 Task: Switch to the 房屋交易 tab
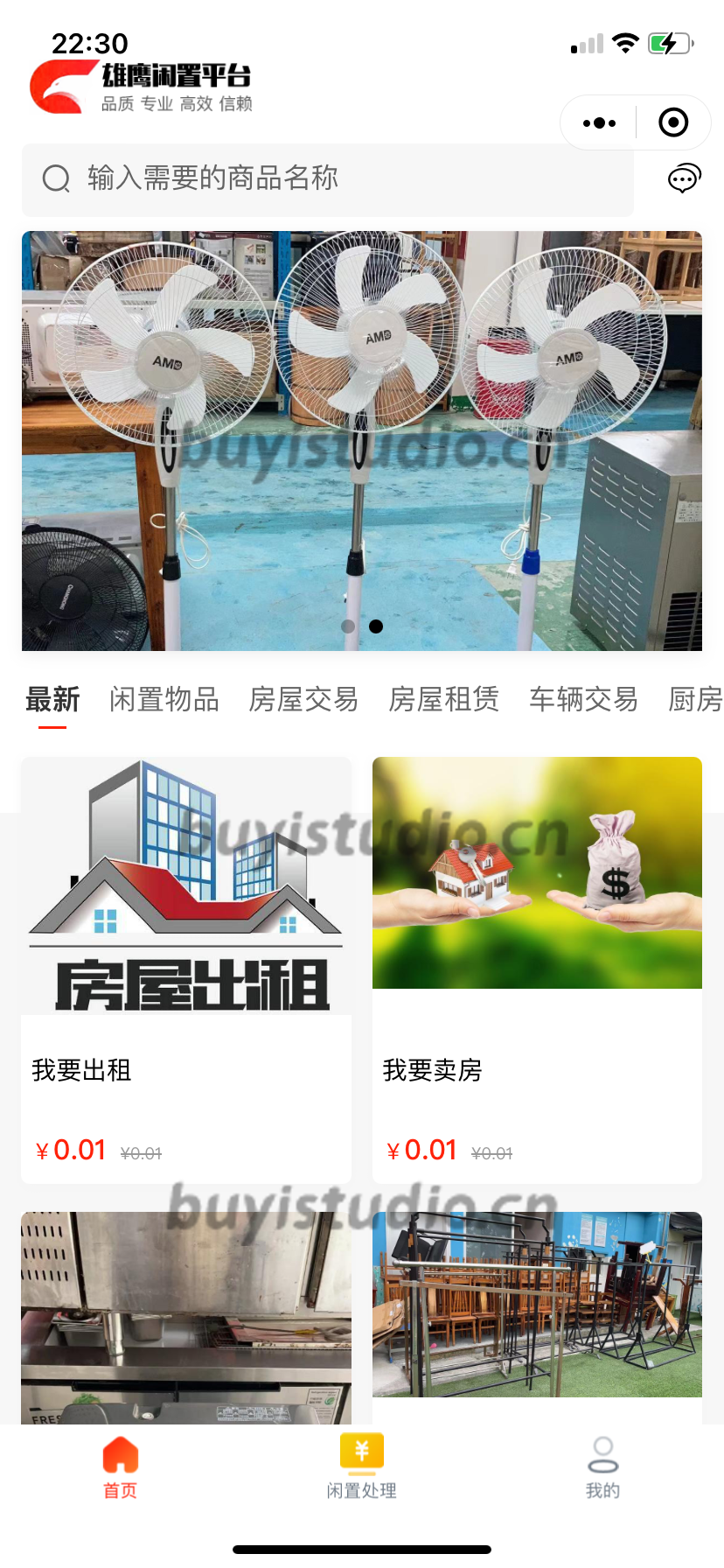303,700
